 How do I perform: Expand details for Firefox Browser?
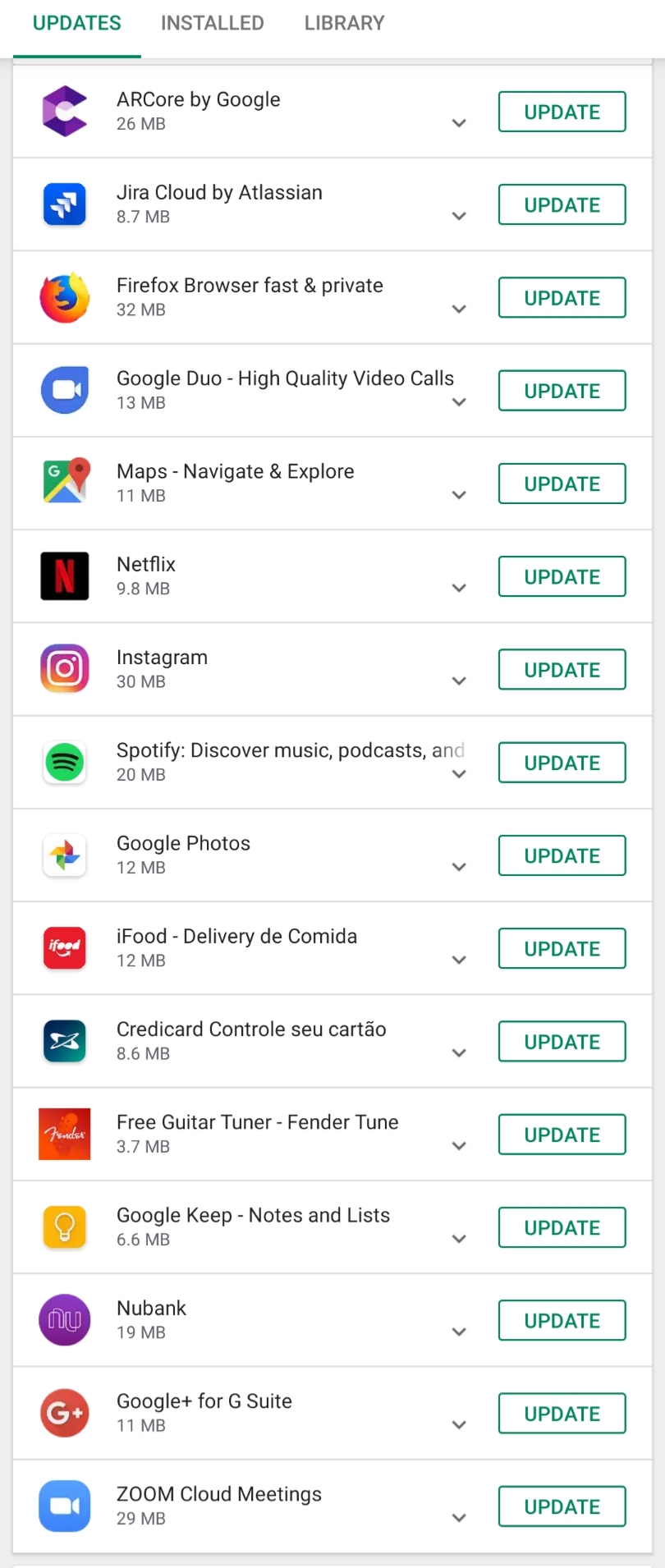[x=459, y=309]
